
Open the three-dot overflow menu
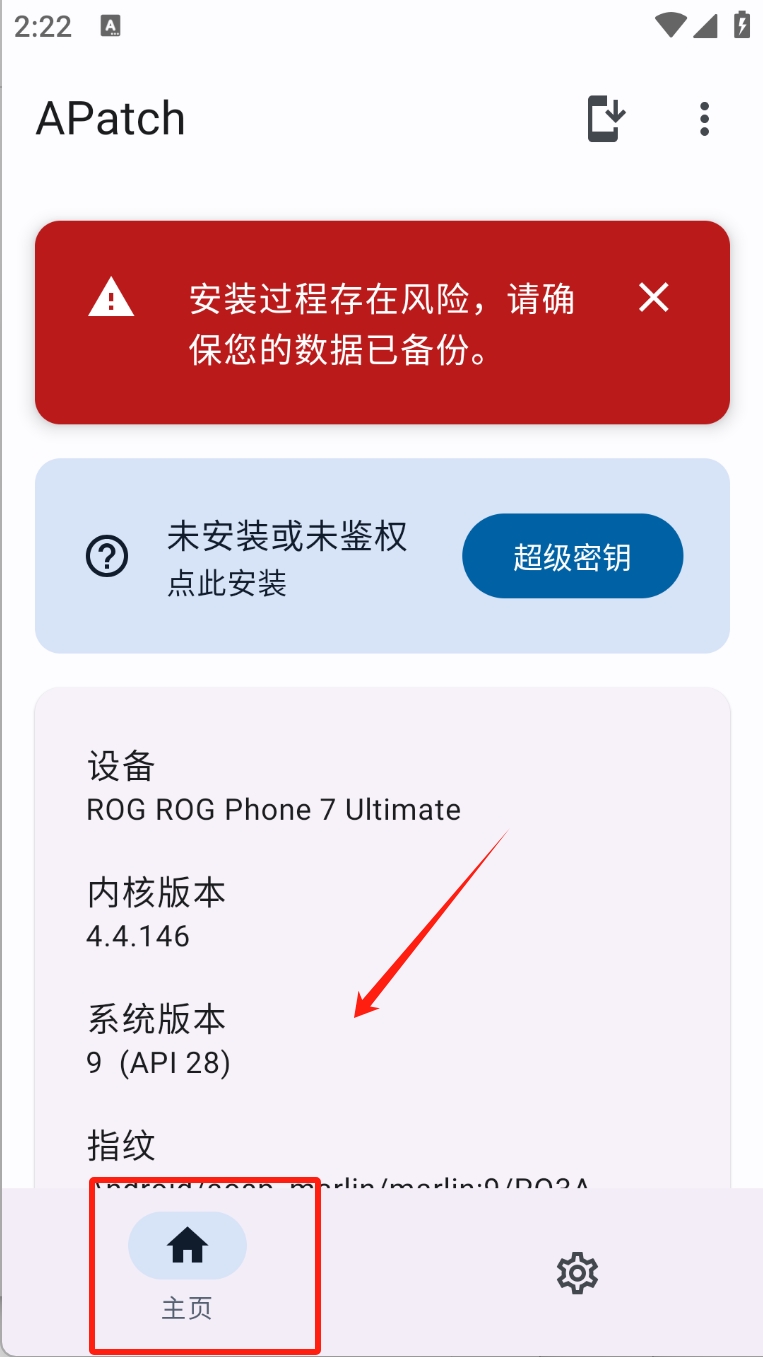pyautogui.click(x=704, y=119)
